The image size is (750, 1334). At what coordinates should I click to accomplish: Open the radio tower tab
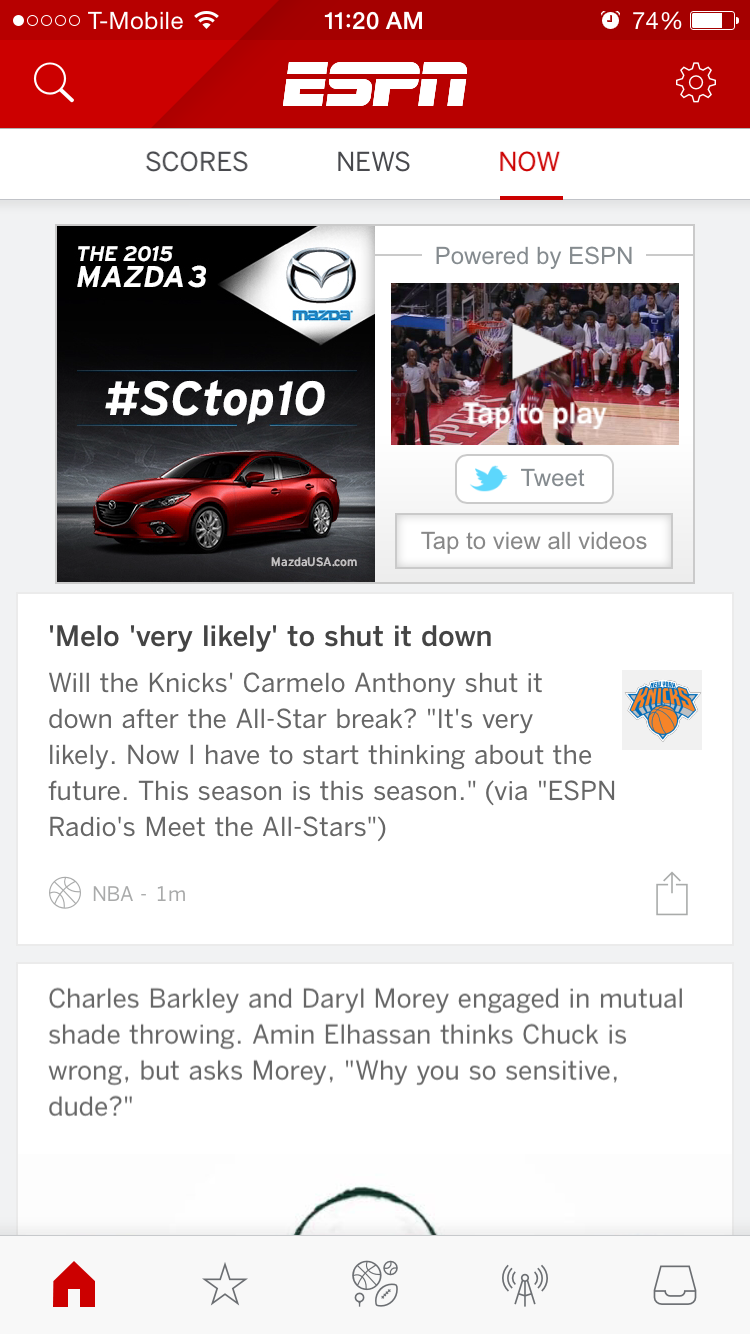click(525, 1284)
